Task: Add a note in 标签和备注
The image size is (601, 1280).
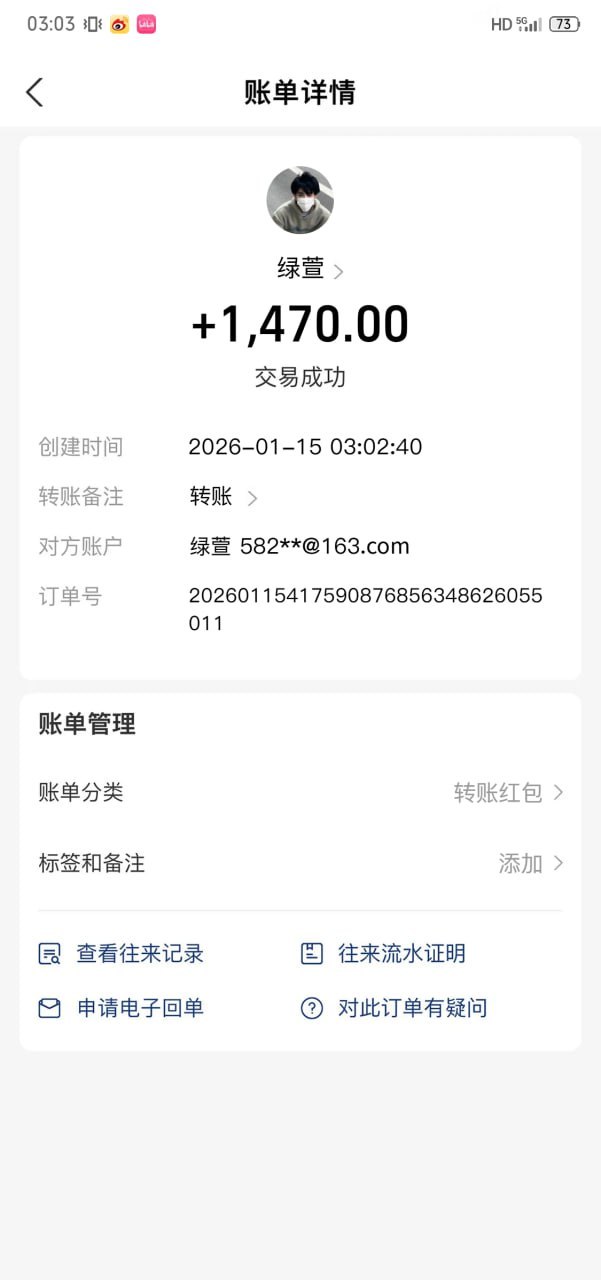Action: pyautogui.click(x=530, y=863)
